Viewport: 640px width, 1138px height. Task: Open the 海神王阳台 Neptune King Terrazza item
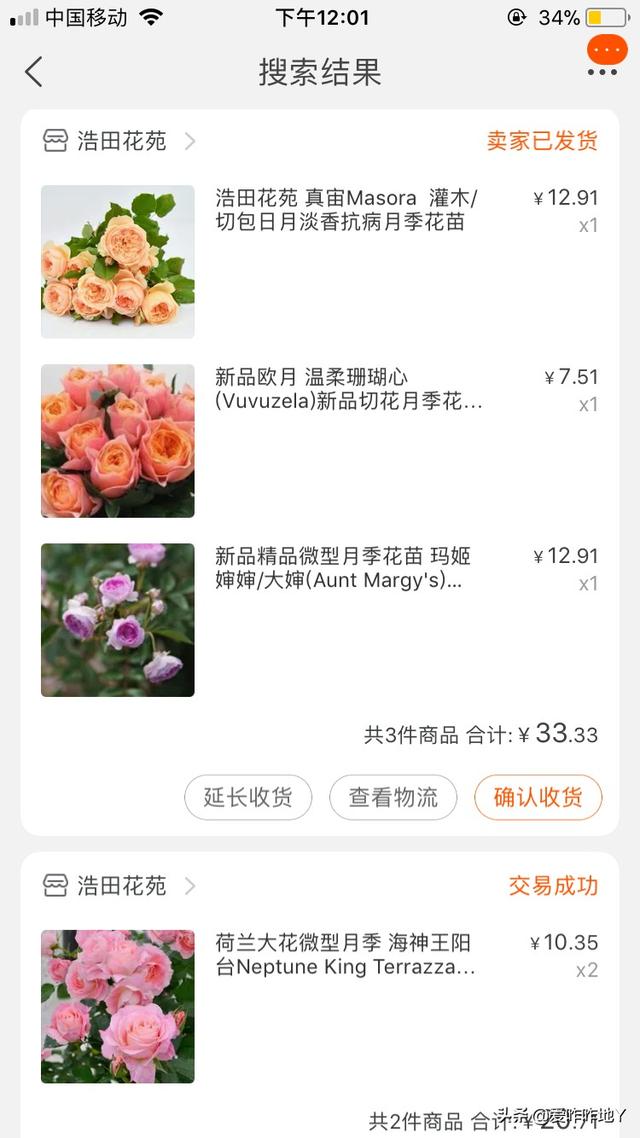pyautogui.click(x=319, y=1007)
